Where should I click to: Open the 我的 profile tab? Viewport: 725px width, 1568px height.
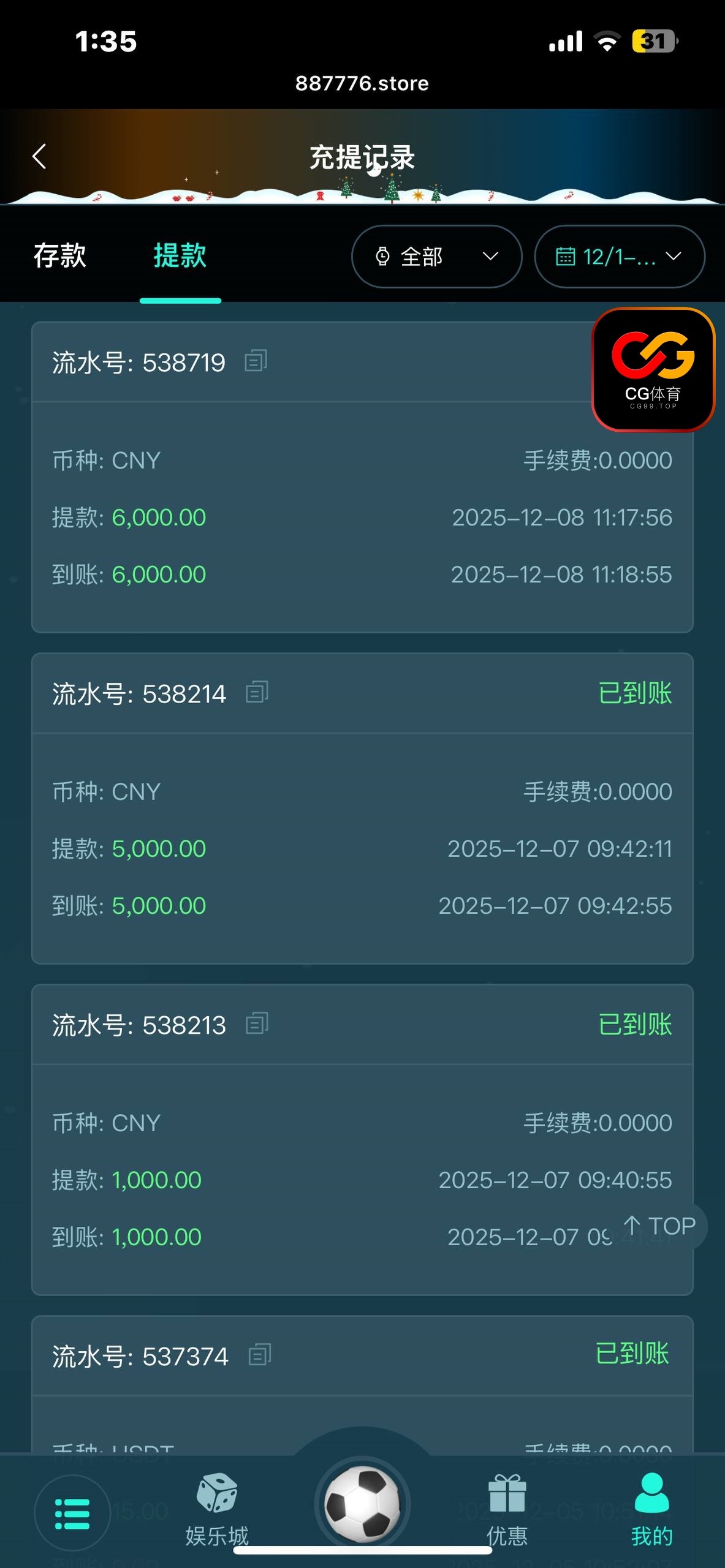(651, 1509)
